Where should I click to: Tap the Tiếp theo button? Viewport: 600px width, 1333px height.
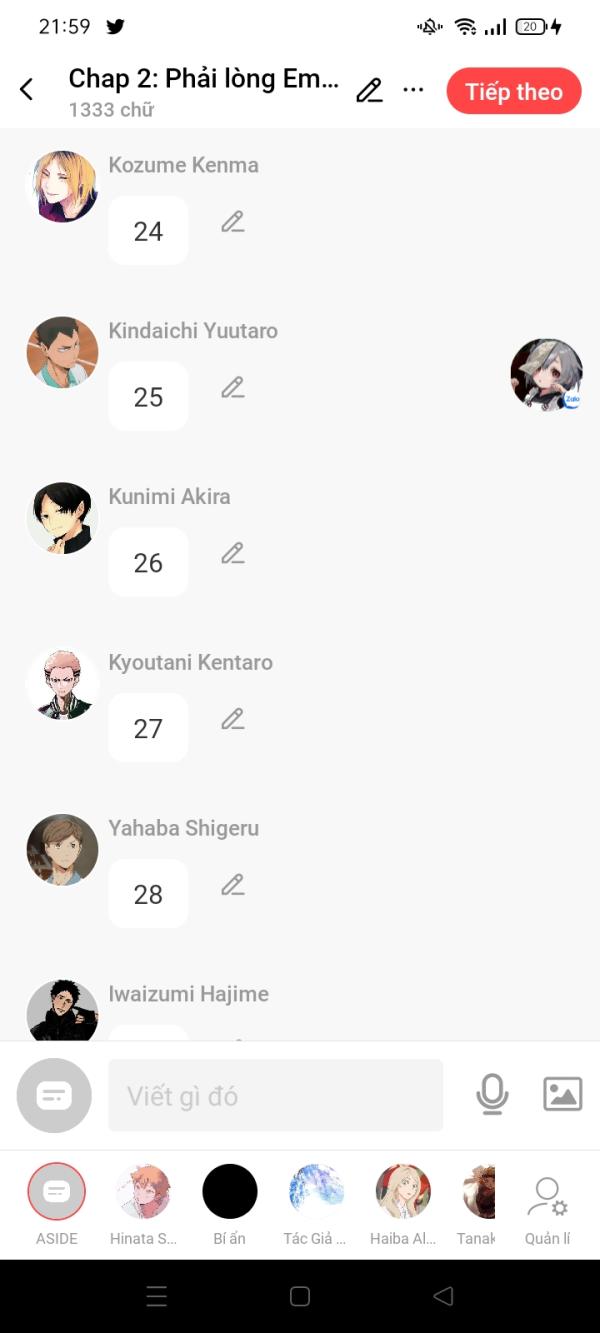pos(513,92)
